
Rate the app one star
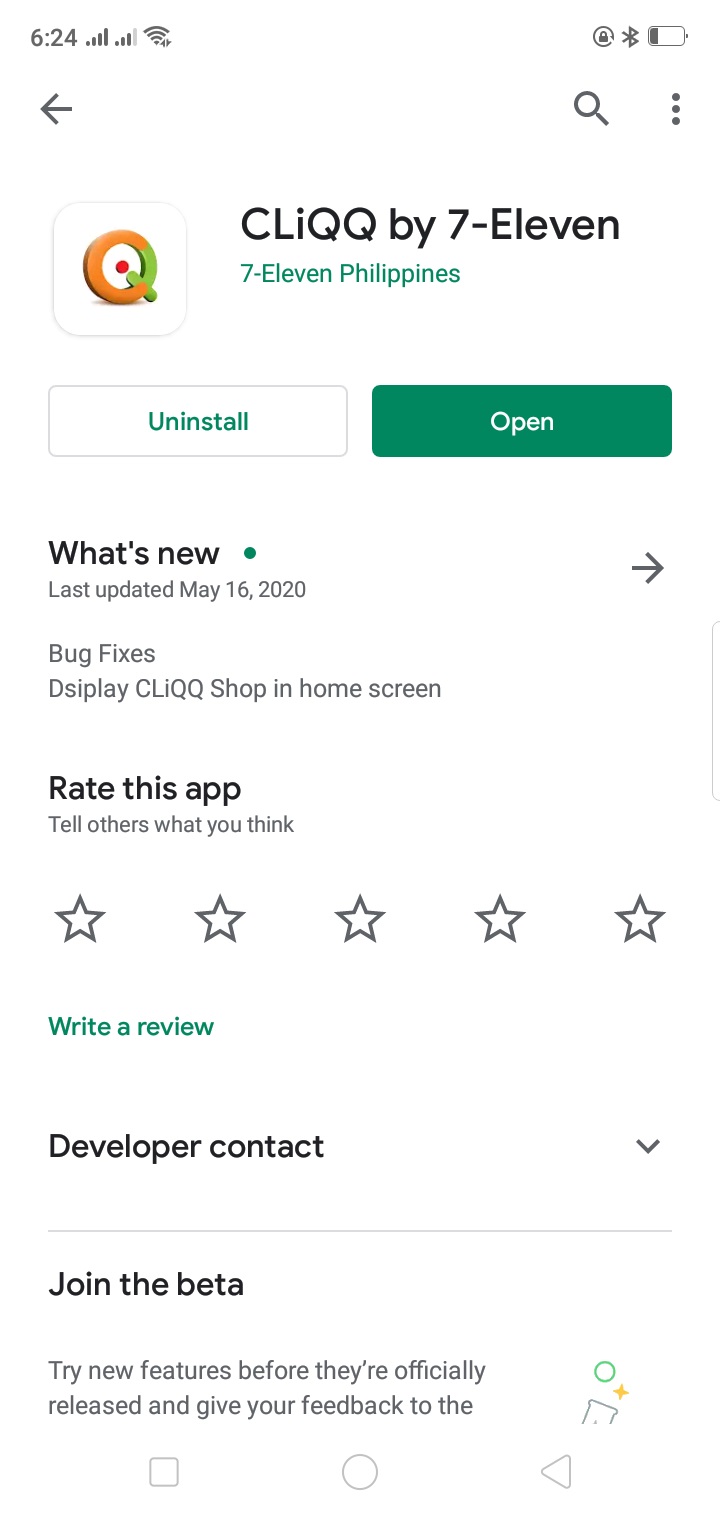point(80,919)
